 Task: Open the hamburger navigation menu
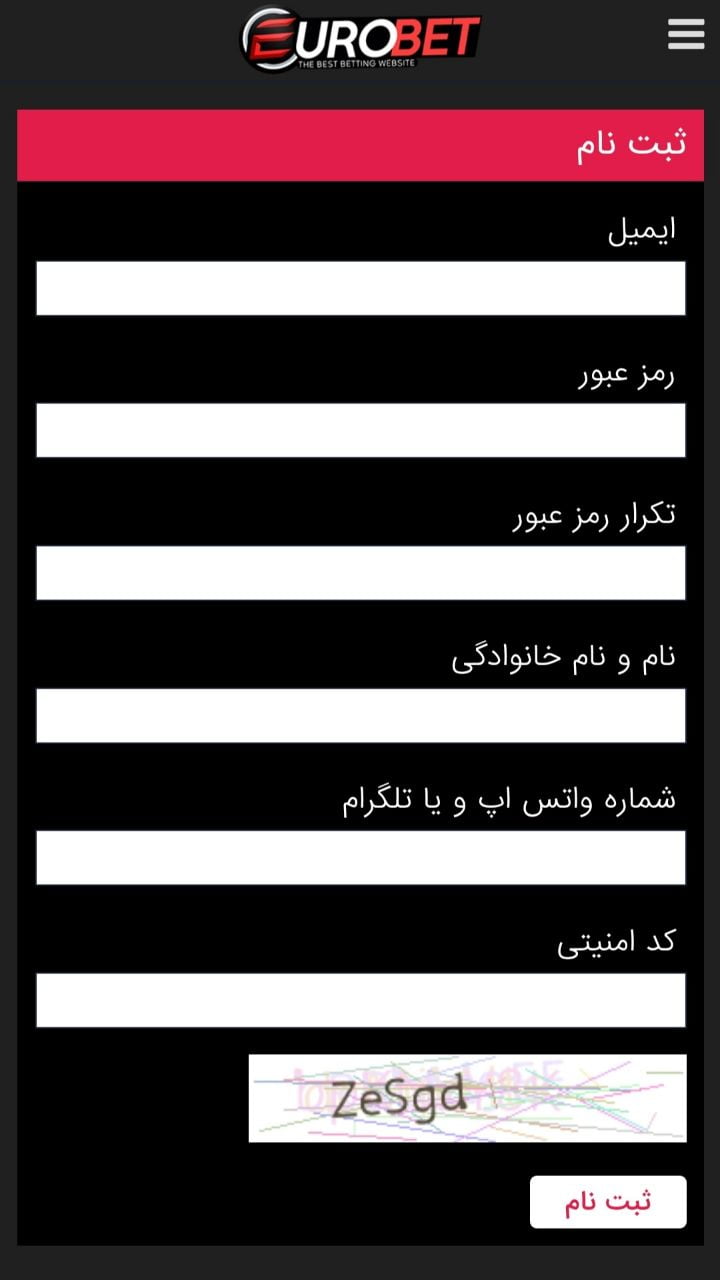tap(685, 35)
